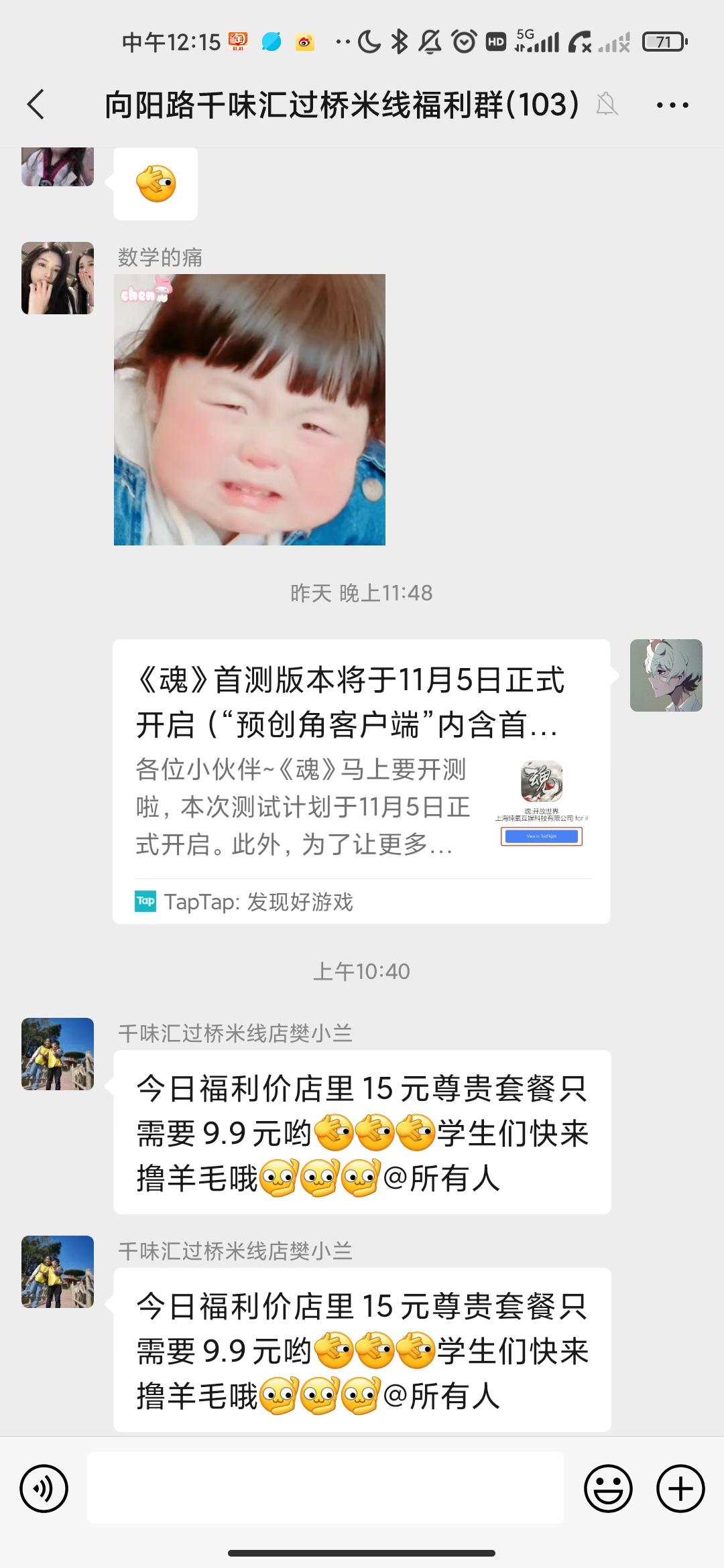Open the group chat's three-dot menu
Viewport: 724px width, 1568px height.
tap(672, 105)
